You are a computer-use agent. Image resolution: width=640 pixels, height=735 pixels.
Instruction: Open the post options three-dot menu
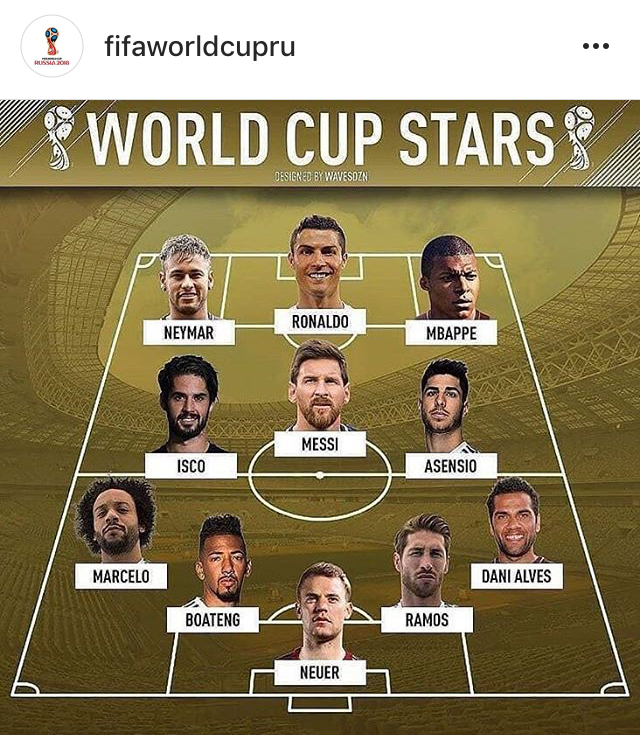click(x=595, y=47)
